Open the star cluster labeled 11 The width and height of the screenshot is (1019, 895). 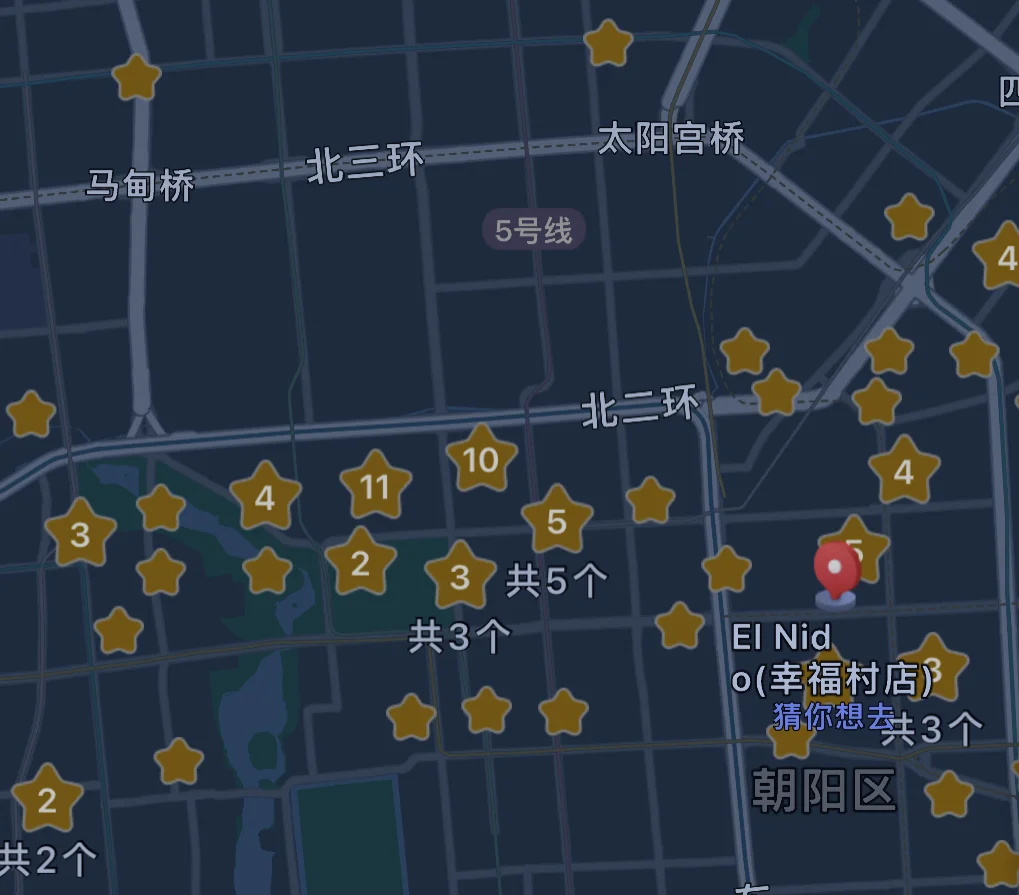[x=375, y=487]
